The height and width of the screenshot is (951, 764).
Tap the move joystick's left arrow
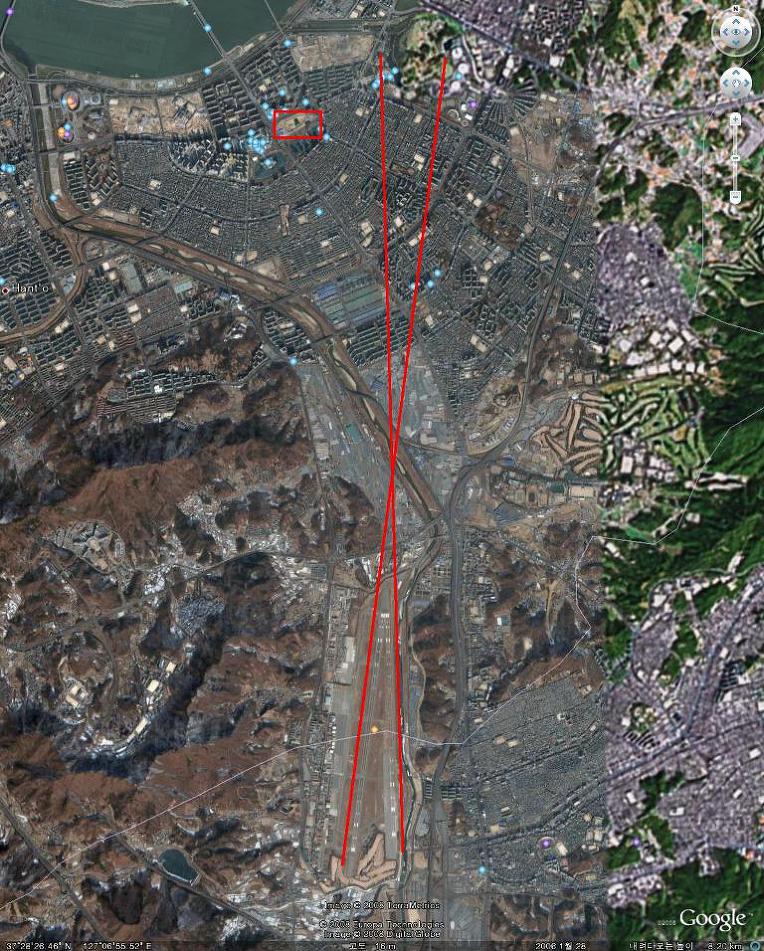click(725, 83)
